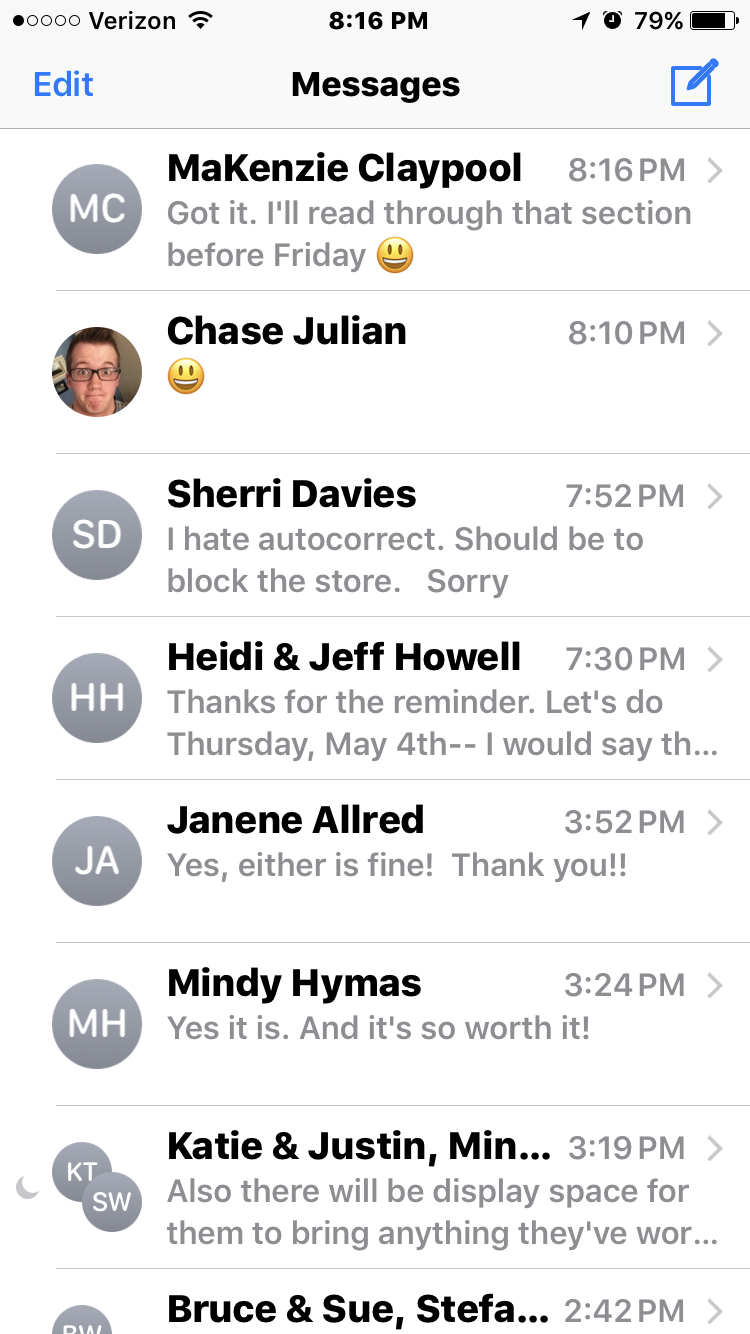The height and width of the screenshot is (1334, 750).
Task: Open the Heidi & Jeff Howell thread
Action: tap(375, 698)
